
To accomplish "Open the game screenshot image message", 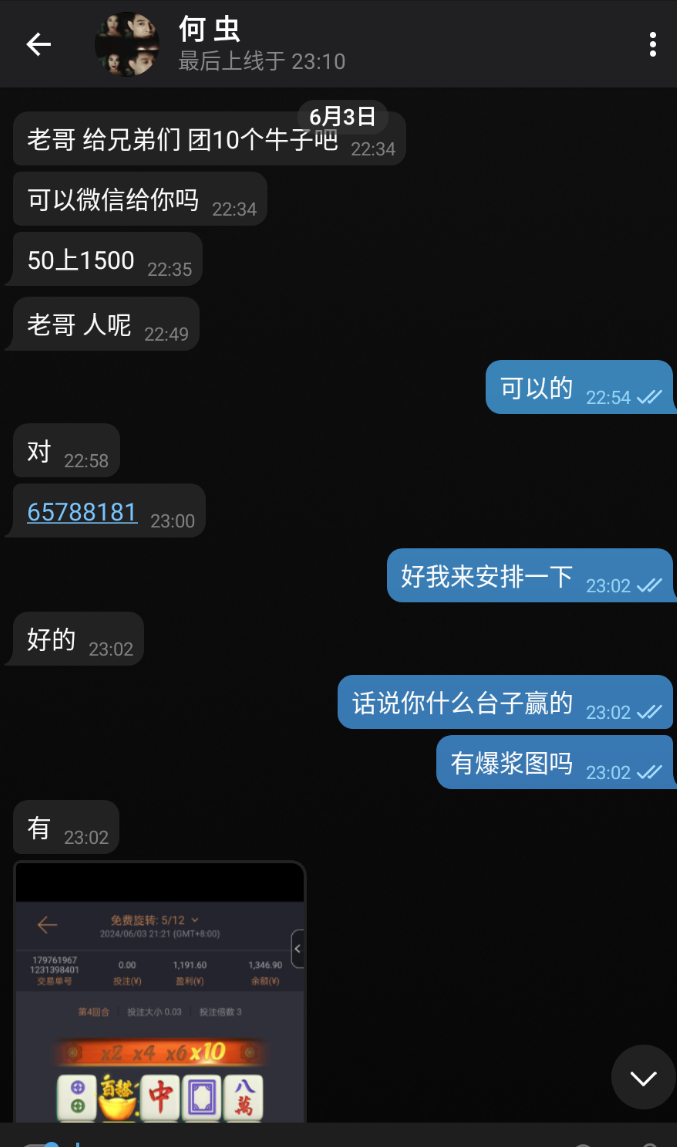I will coord(160,992).
